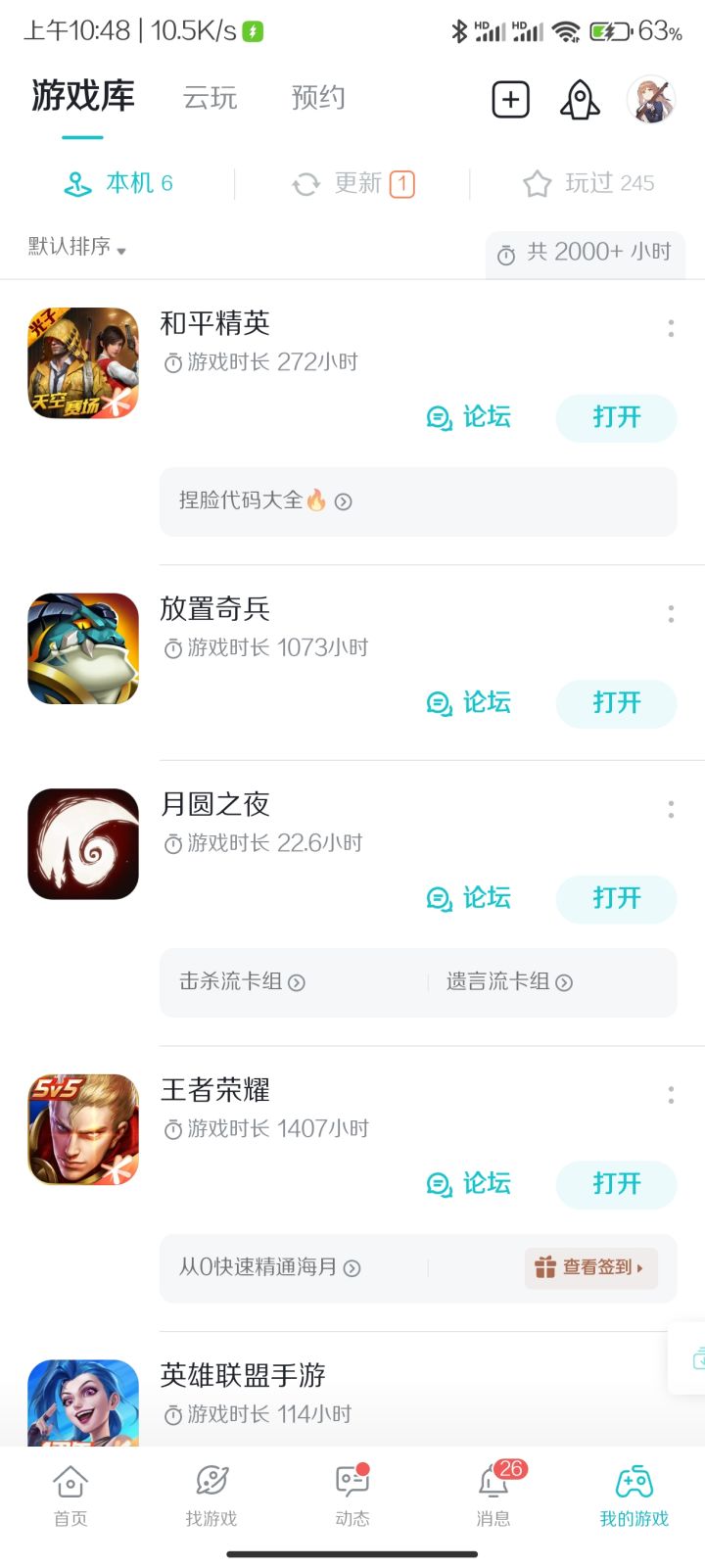Open the profile avatar

tap(651, 100)
